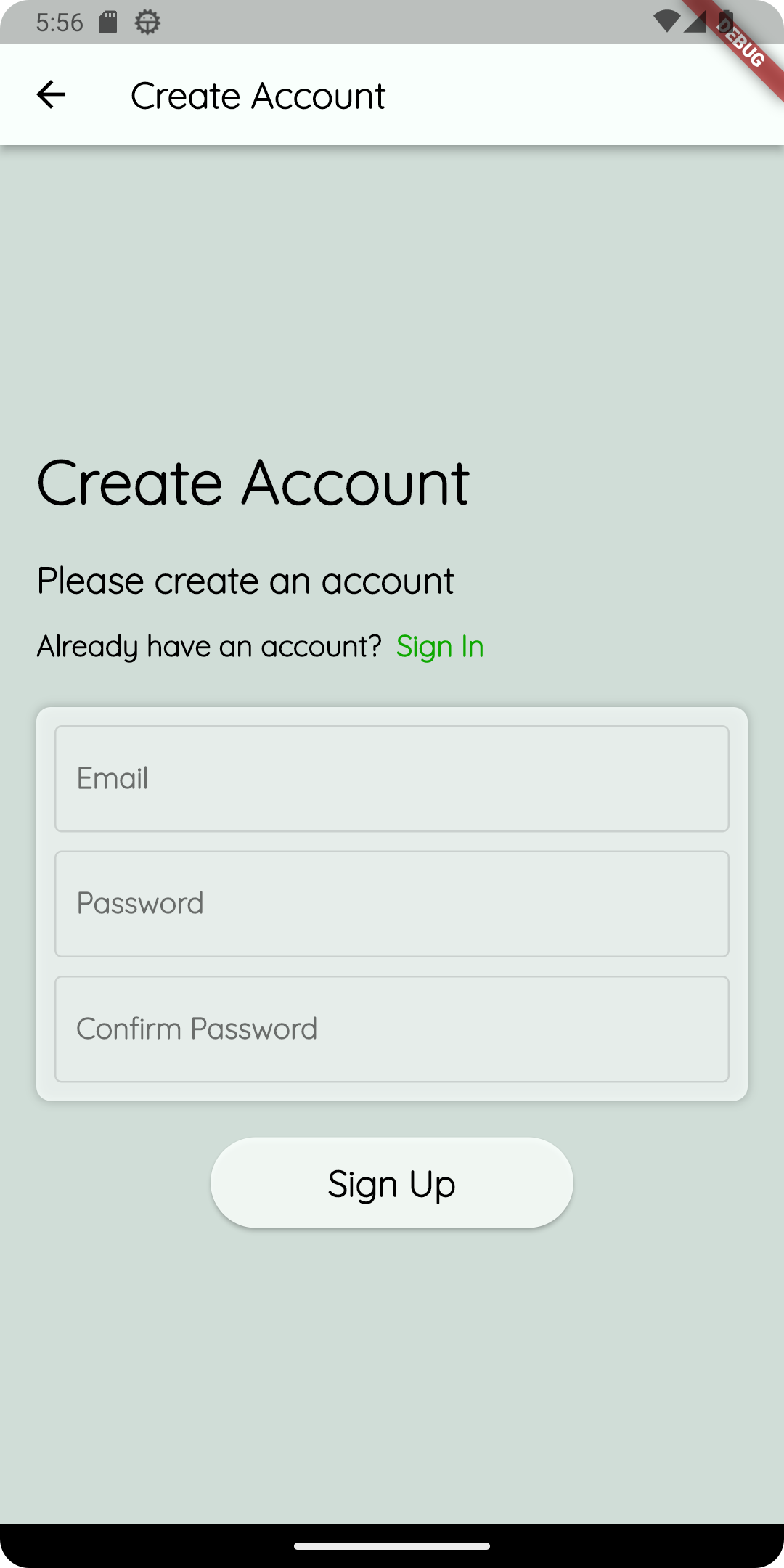Screen dimensions: 784x1568
Task: Tap the Password field
Action: [392, 904]
